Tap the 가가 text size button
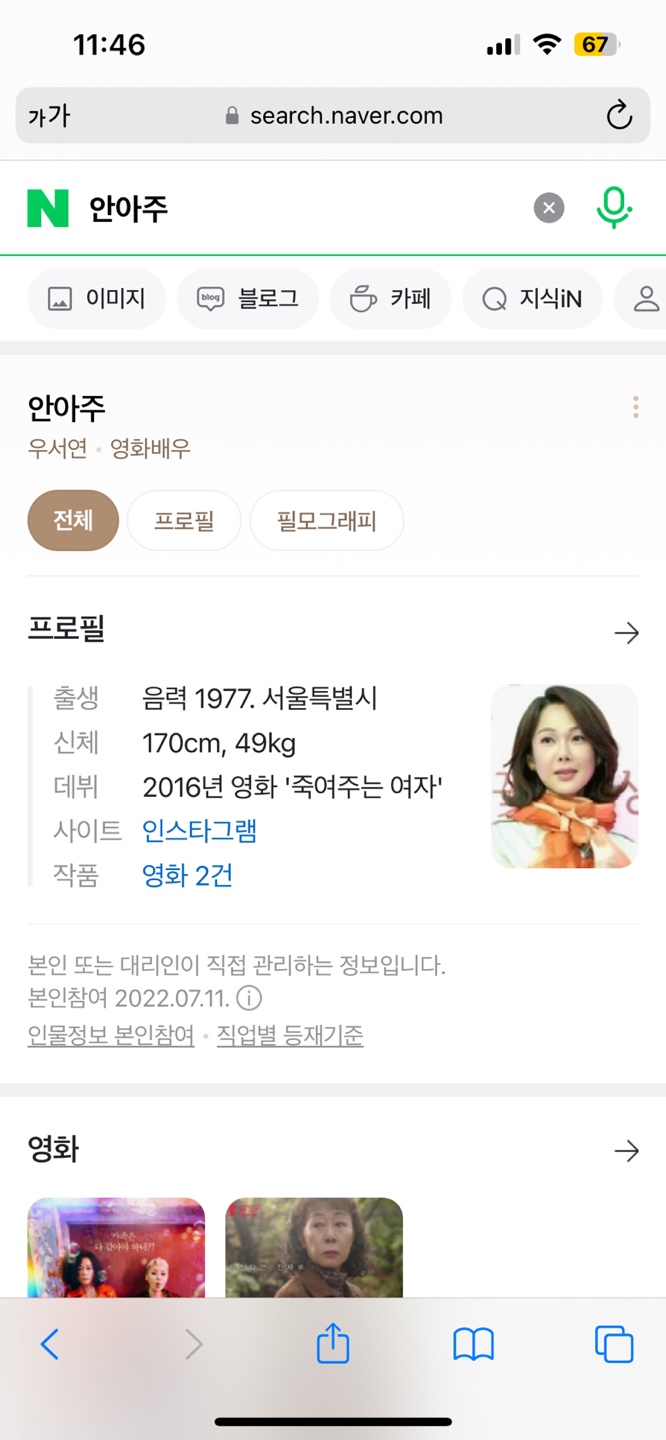The height and width of the screenshot is (1440, 666). pos(49,116)
